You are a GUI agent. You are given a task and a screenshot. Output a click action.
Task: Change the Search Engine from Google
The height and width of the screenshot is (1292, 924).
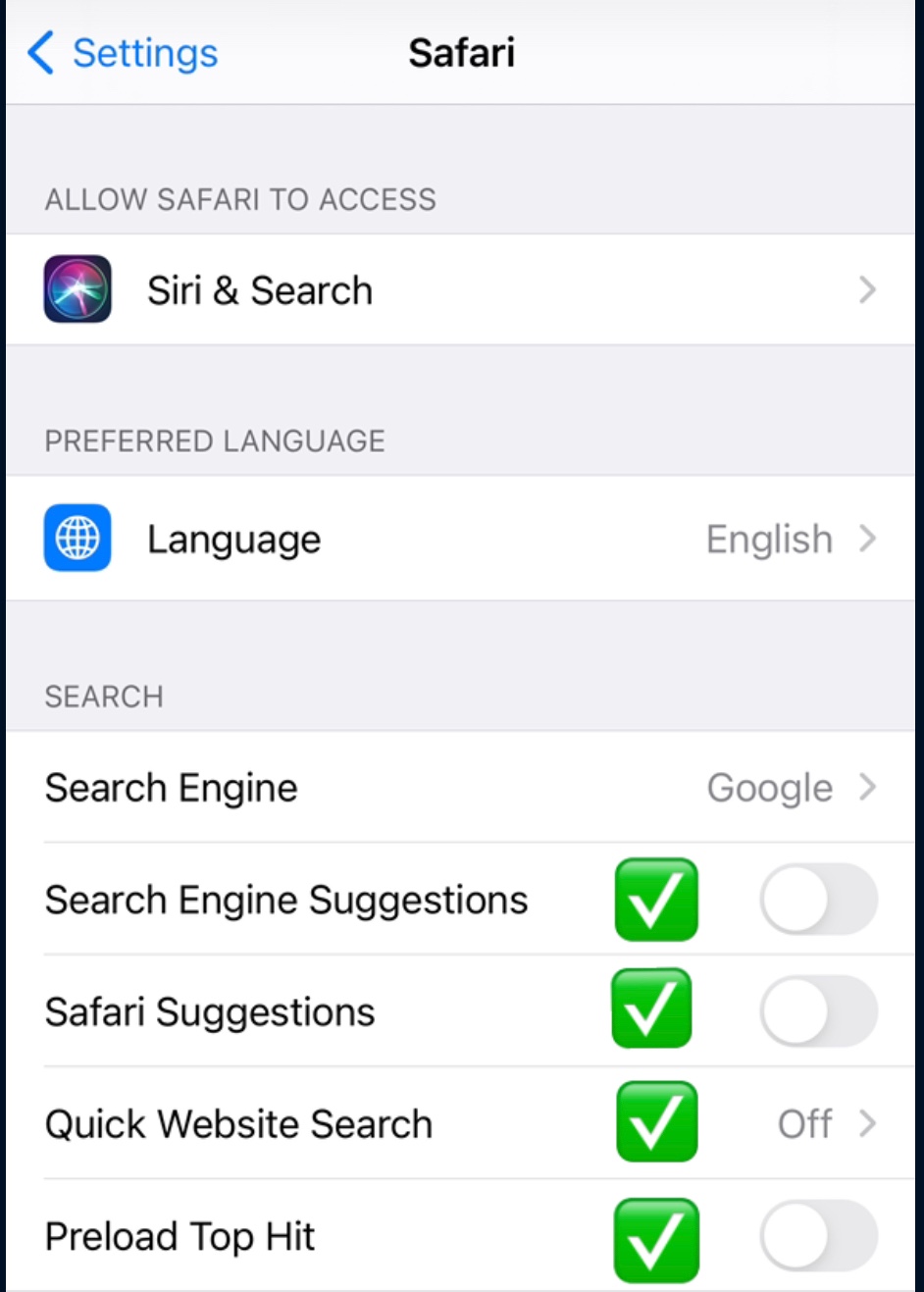459,788
